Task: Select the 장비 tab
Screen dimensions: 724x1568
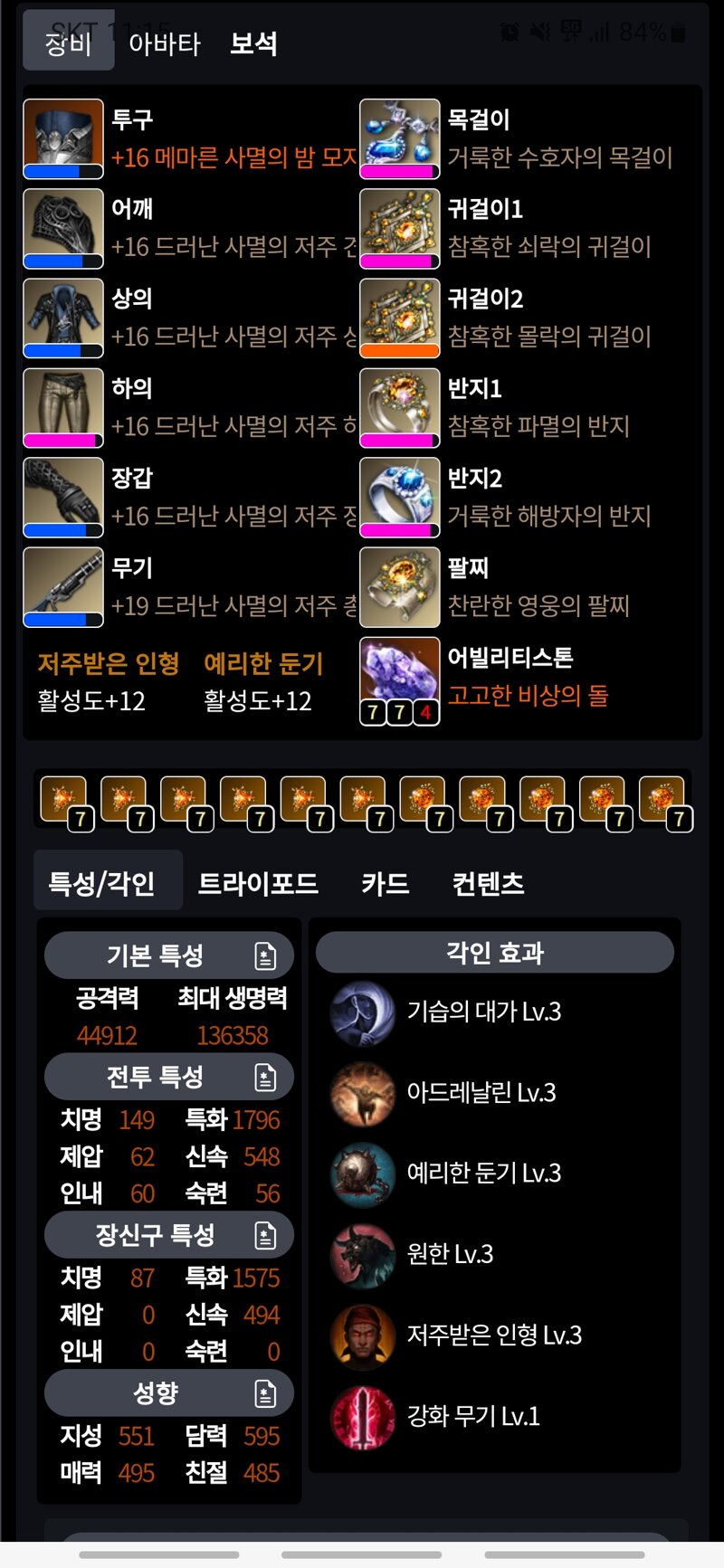Action: tap(69, 43)
